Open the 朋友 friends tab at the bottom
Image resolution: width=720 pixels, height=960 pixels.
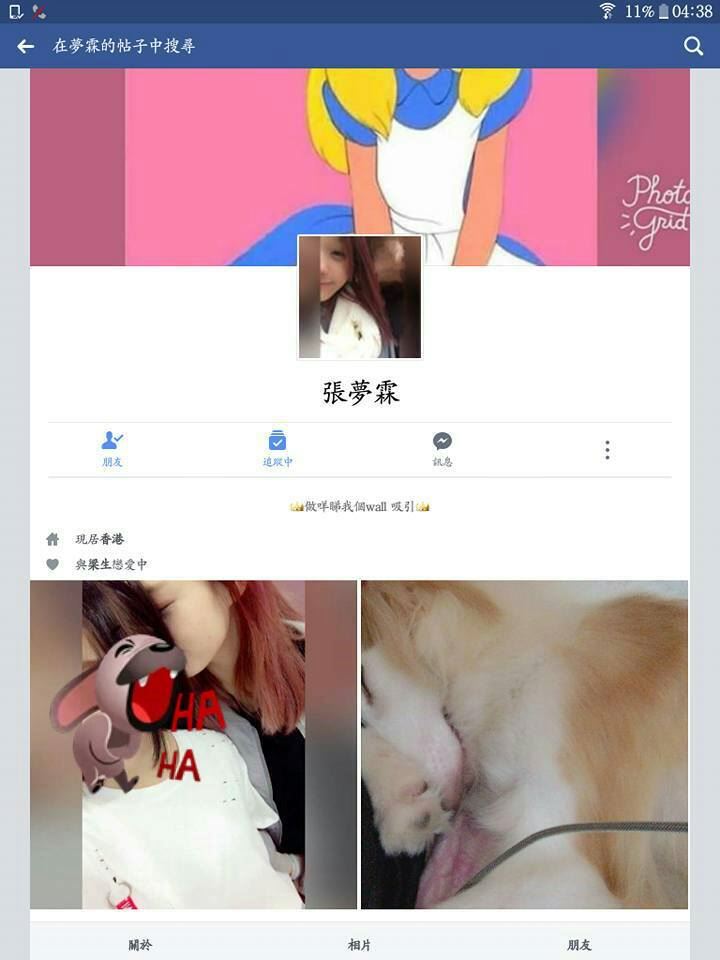pyautogui.click(x=579, y=944)
